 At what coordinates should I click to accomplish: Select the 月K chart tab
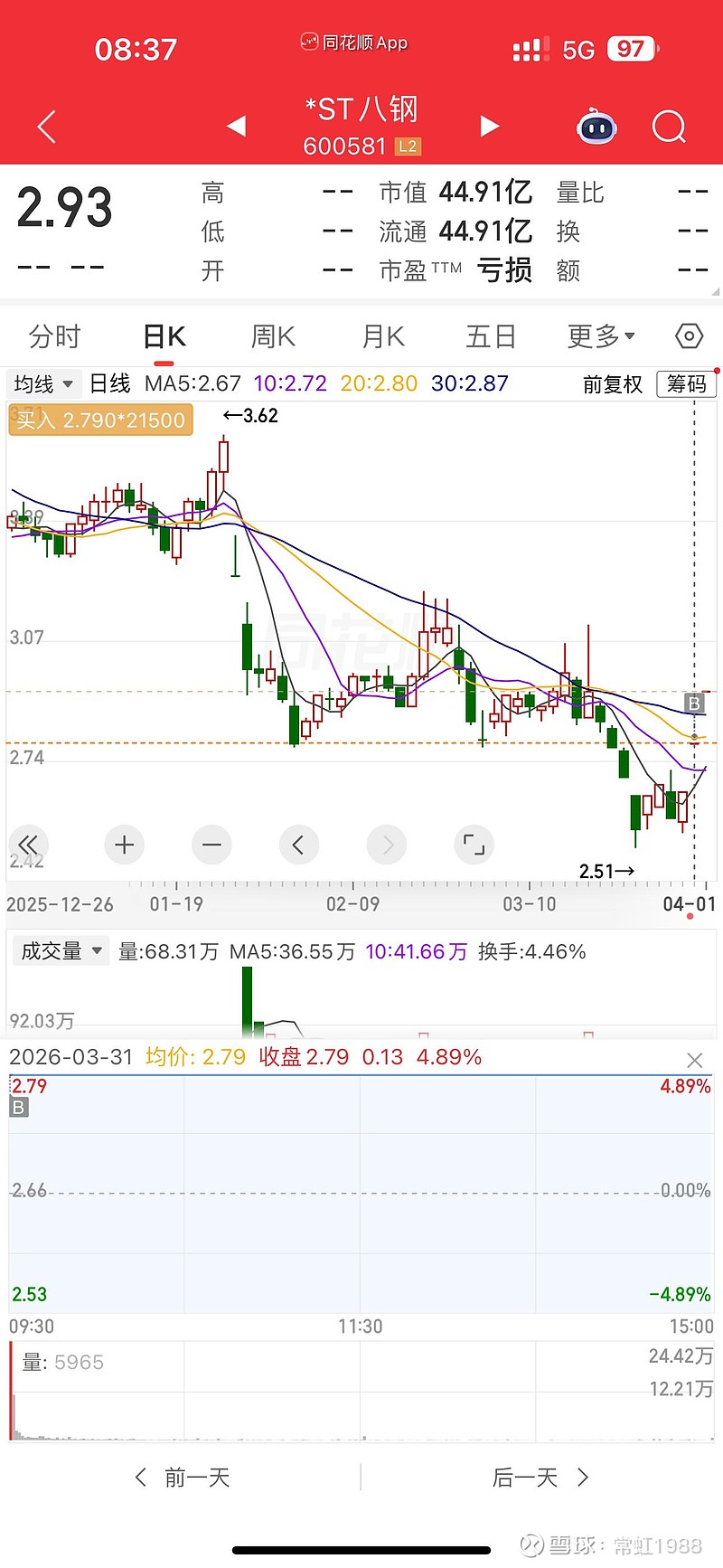(x=382, y=336)
